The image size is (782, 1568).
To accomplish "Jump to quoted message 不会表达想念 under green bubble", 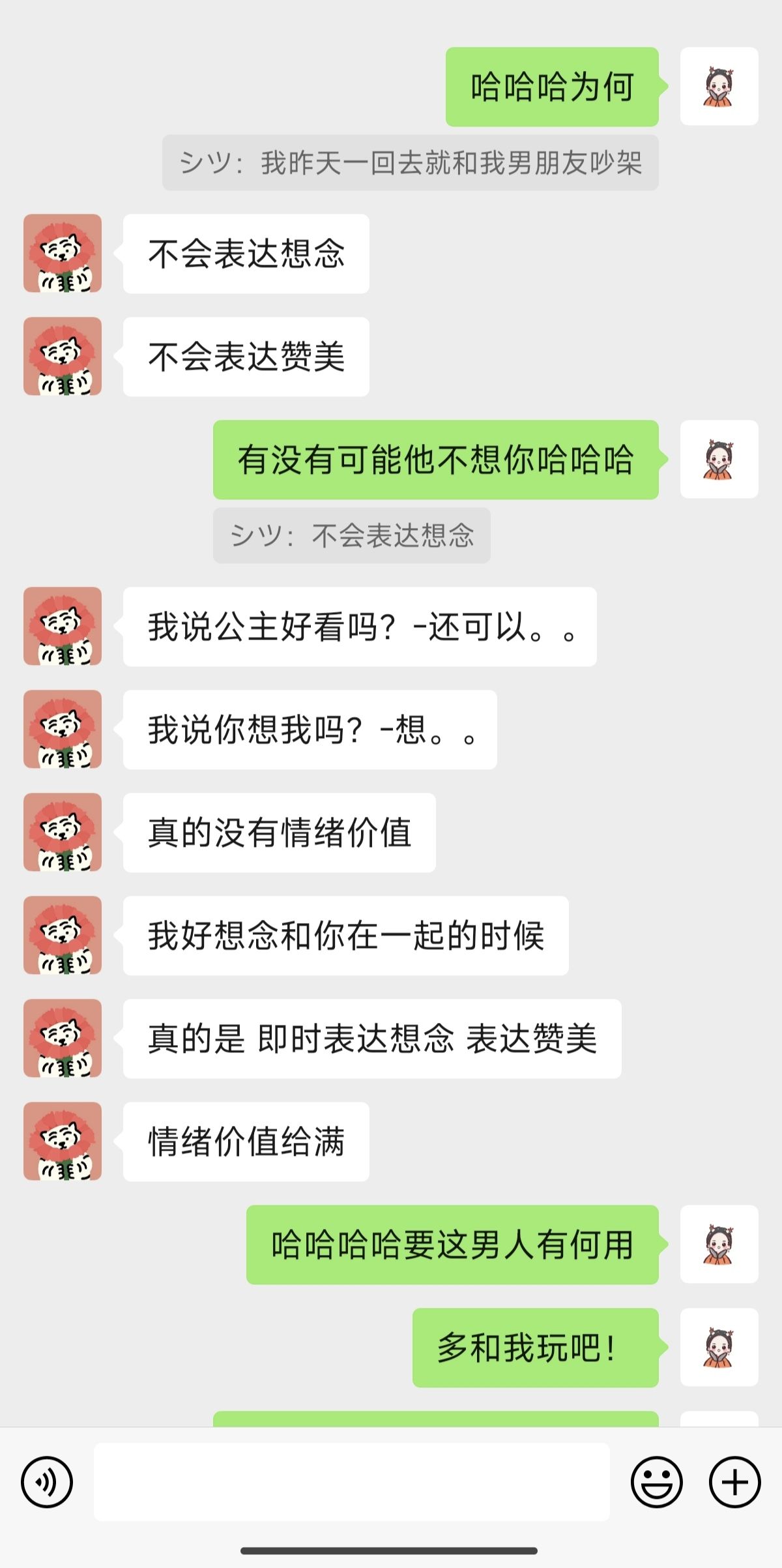I will (352, 535).
